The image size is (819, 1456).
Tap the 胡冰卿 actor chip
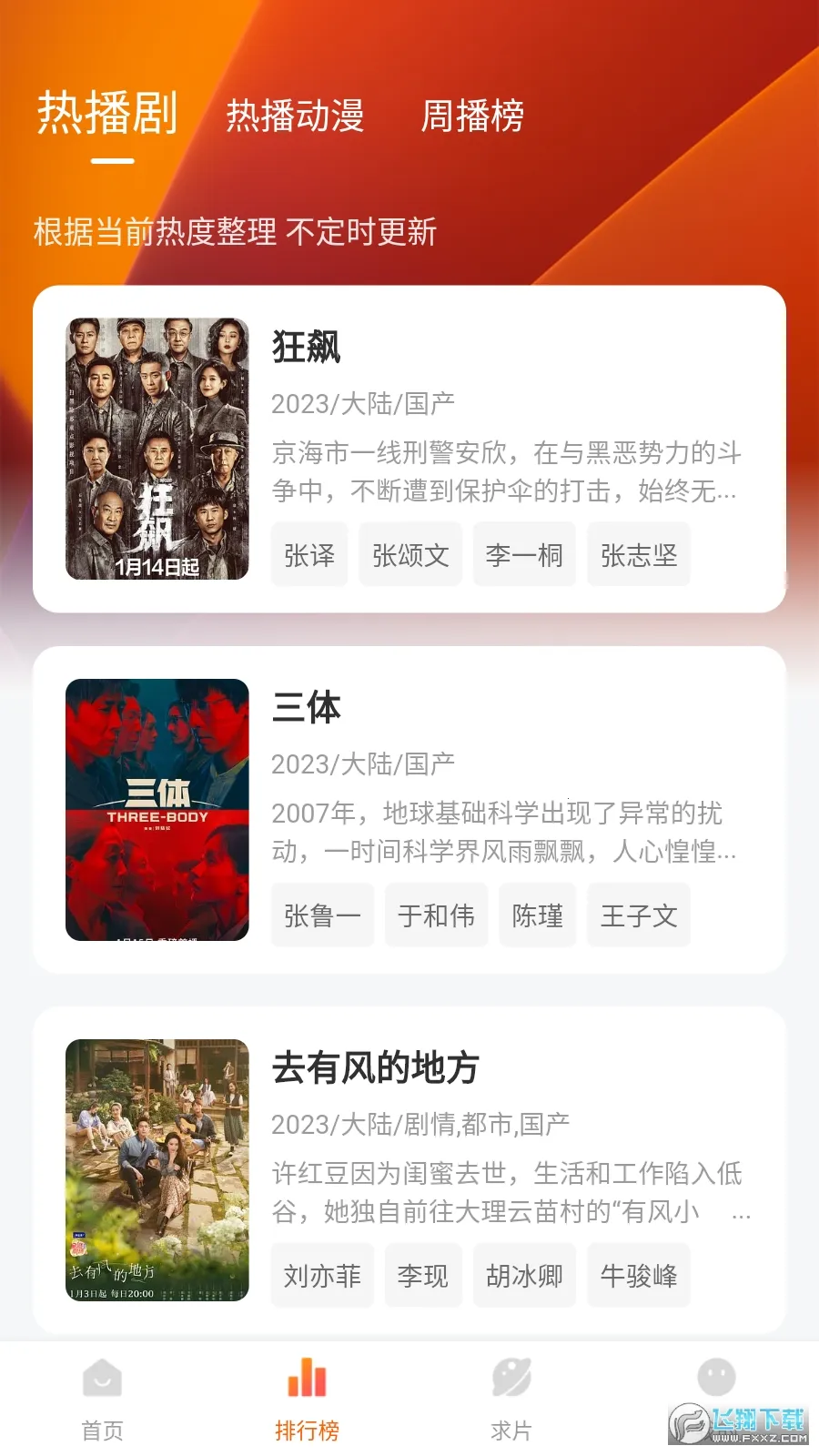(524, 1276)
